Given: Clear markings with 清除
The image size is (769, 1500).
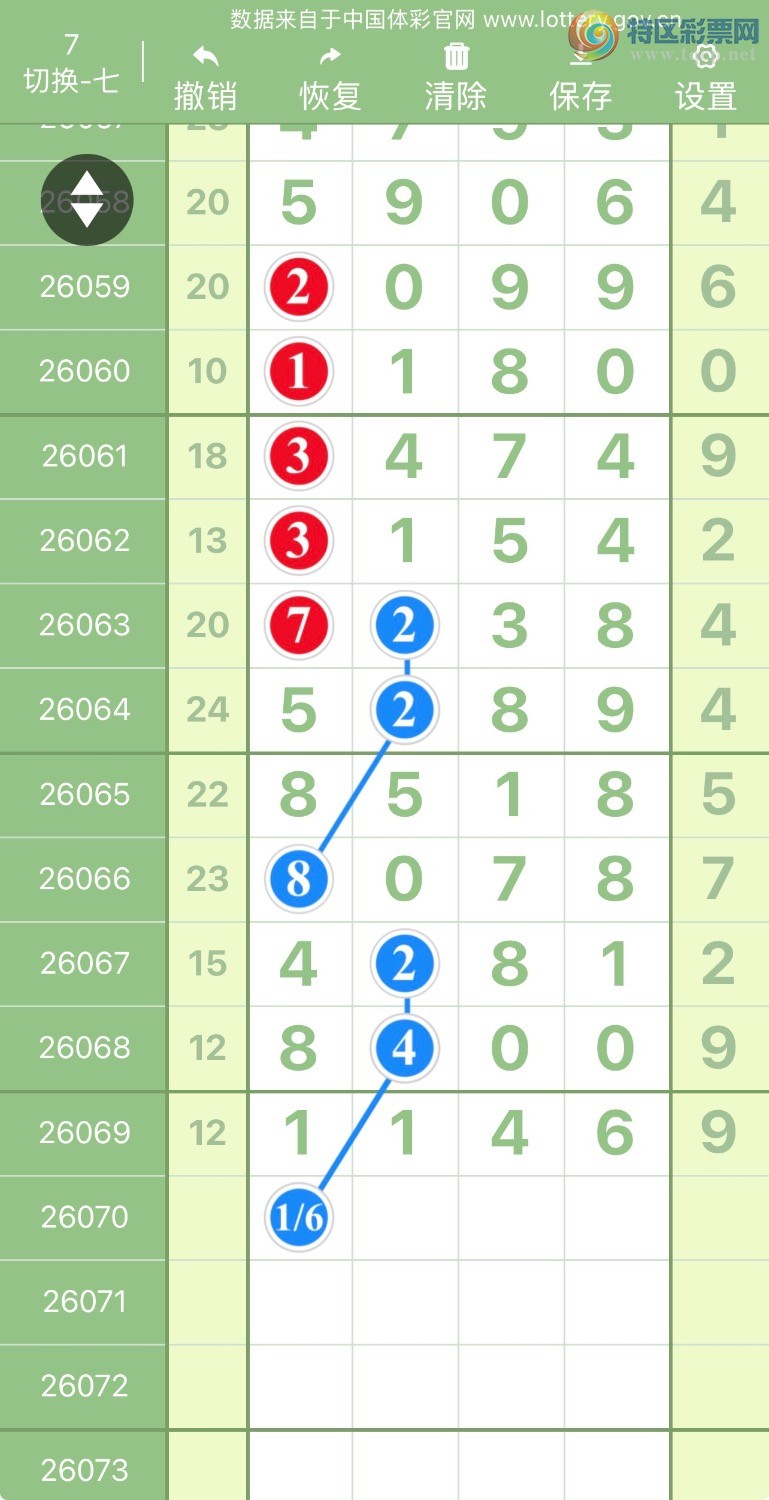Looking at the screenshot, I should click(x=455, y=78).
